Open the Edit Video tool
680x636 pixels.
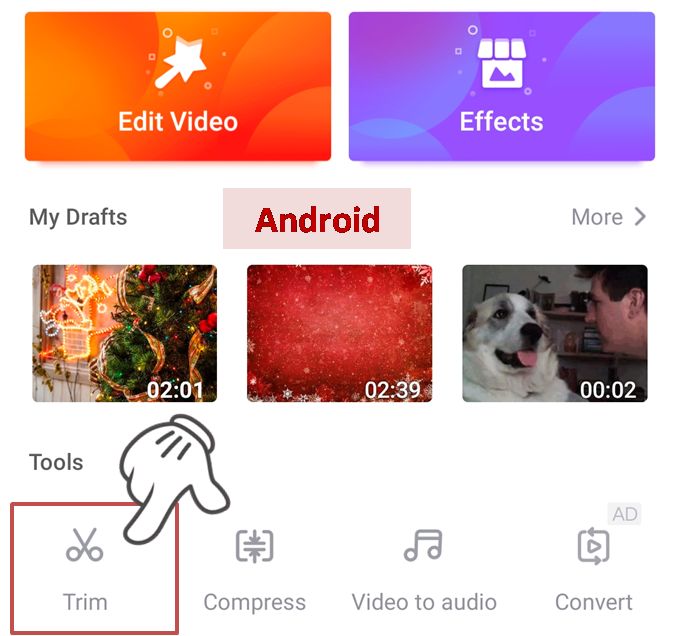click(177, 86)
